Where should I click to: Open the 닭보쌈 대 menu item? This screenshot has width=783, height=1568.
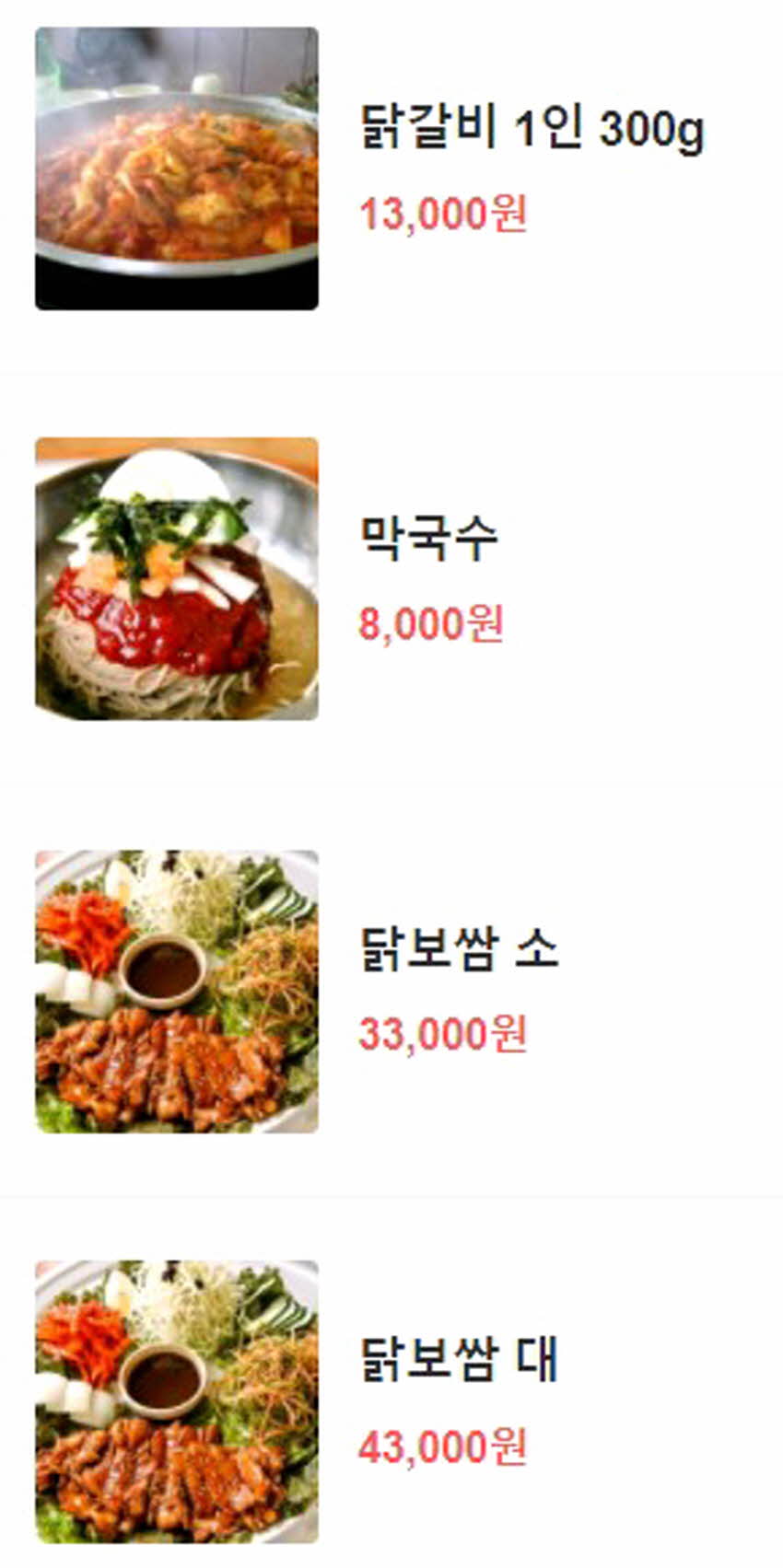[x=458, y=1360]
